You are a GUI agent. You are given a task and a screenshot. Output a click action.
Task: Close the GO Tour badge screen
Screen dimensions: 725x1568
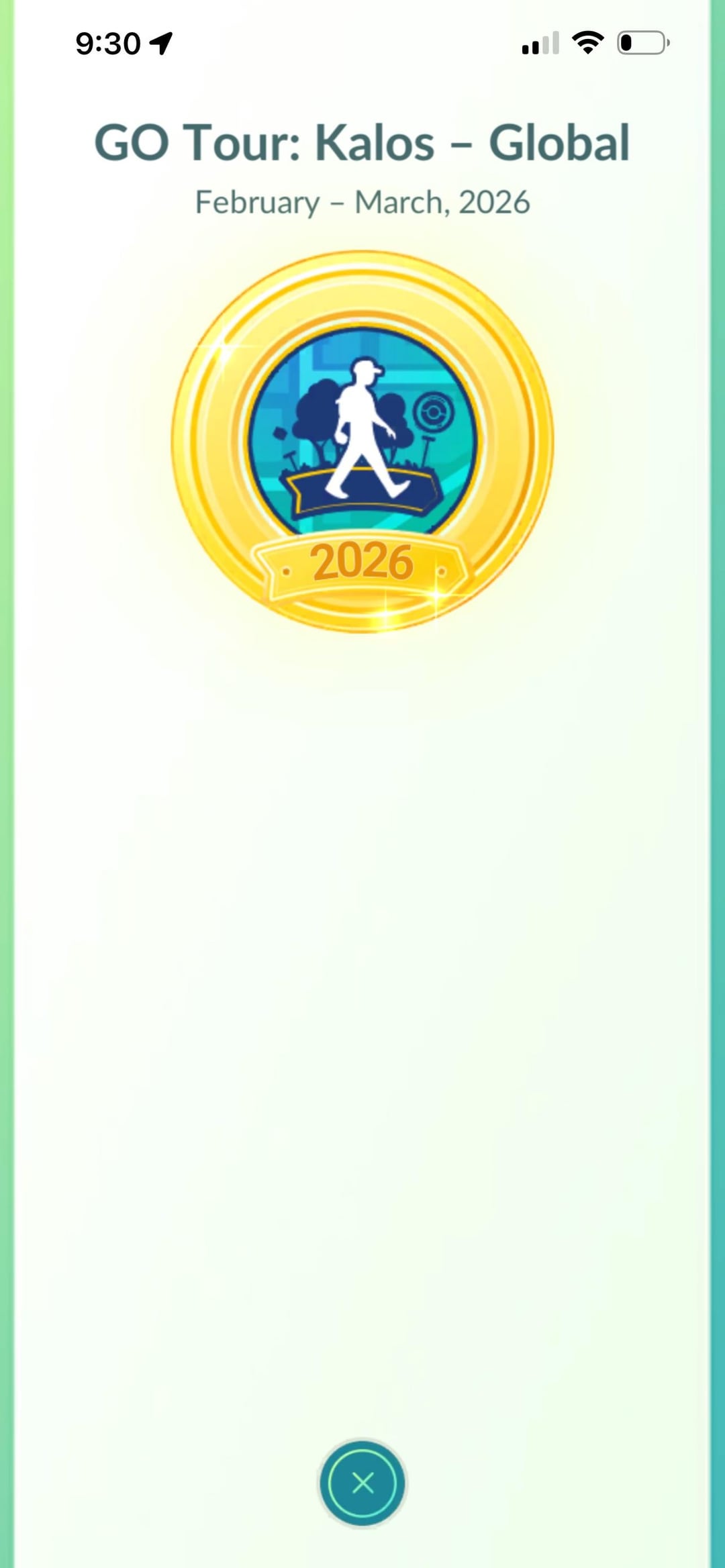362,1482
